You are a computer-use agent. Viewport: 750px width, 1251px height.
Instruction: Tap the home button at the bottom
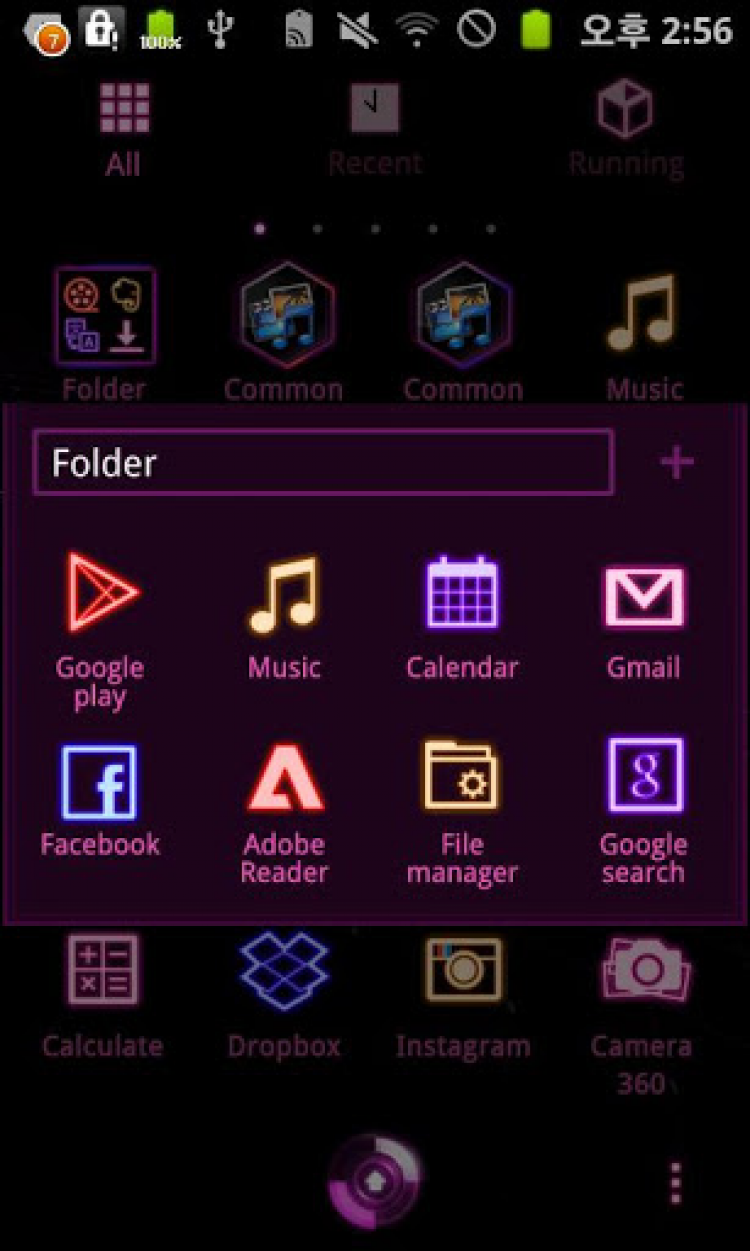tap(375, 1180)
